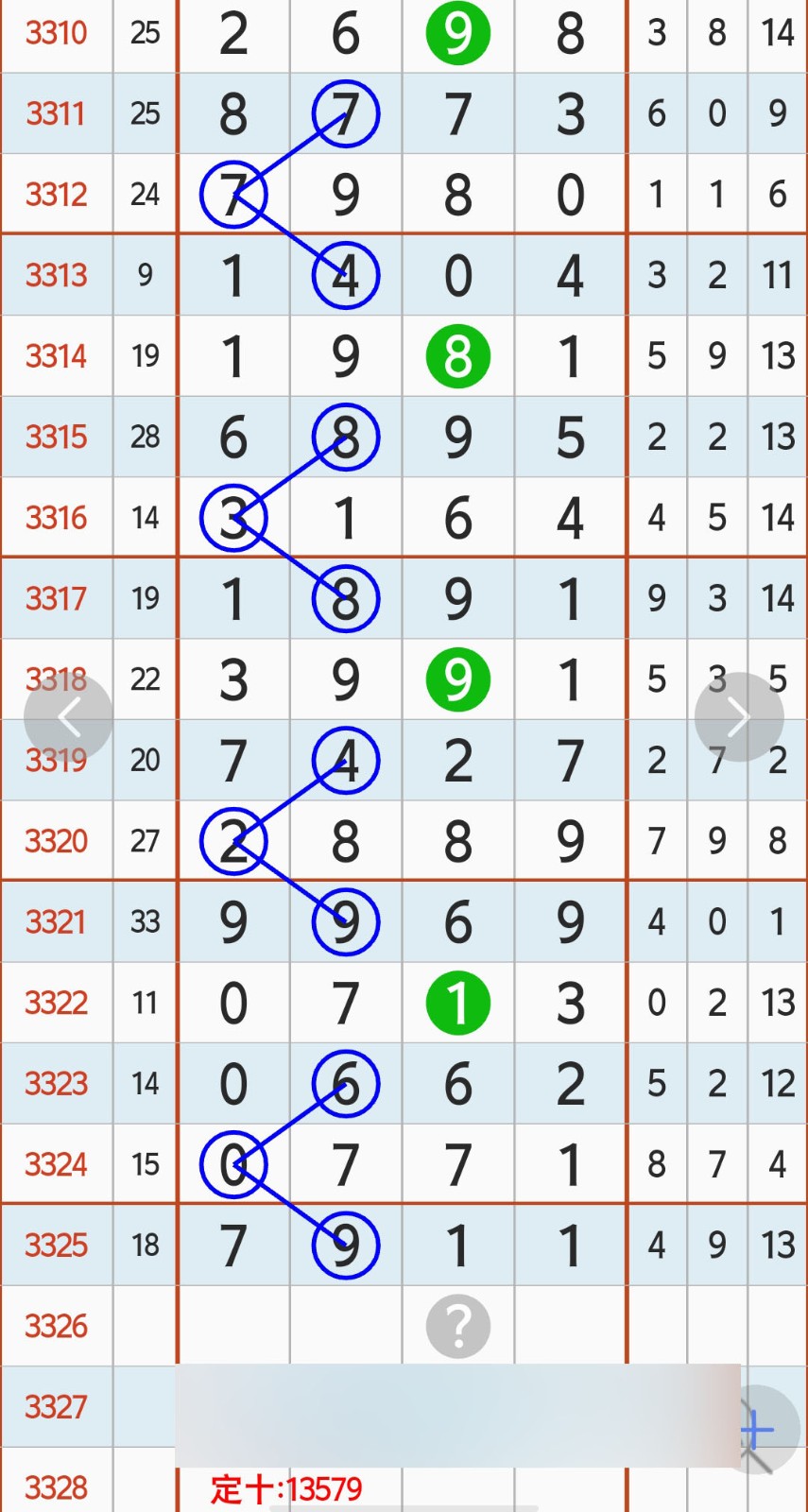Go to the next image
The height and width of the screenshot is (1512, 808).
coord(739,717)
